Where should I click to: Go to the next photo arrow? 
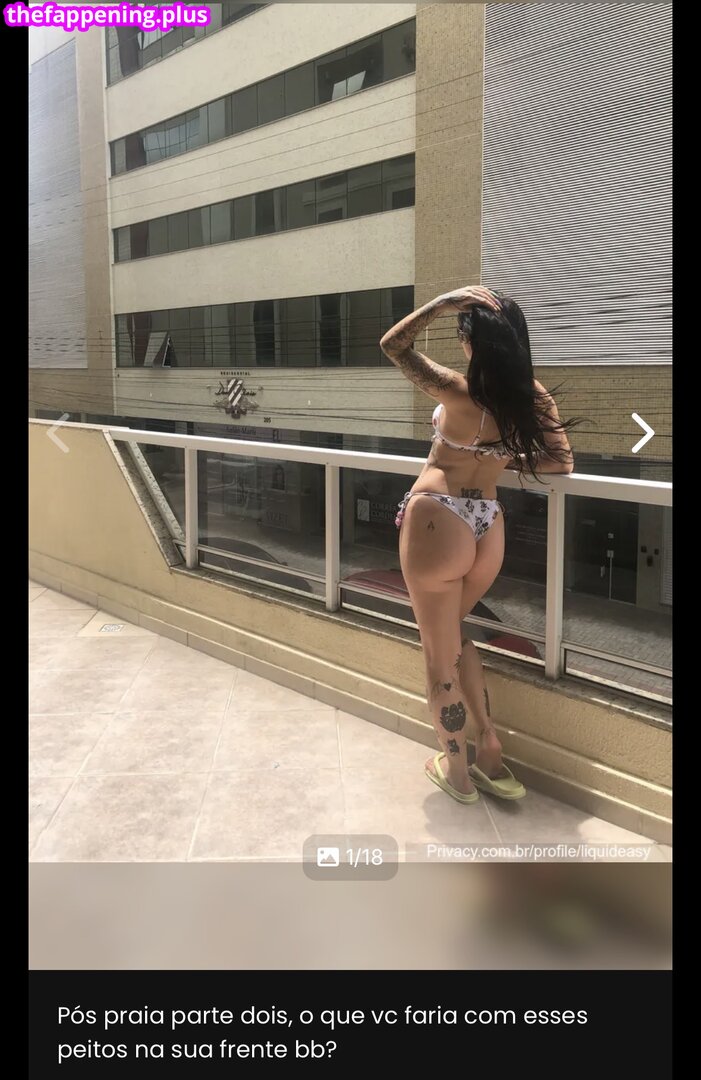(x=642, y=433)
